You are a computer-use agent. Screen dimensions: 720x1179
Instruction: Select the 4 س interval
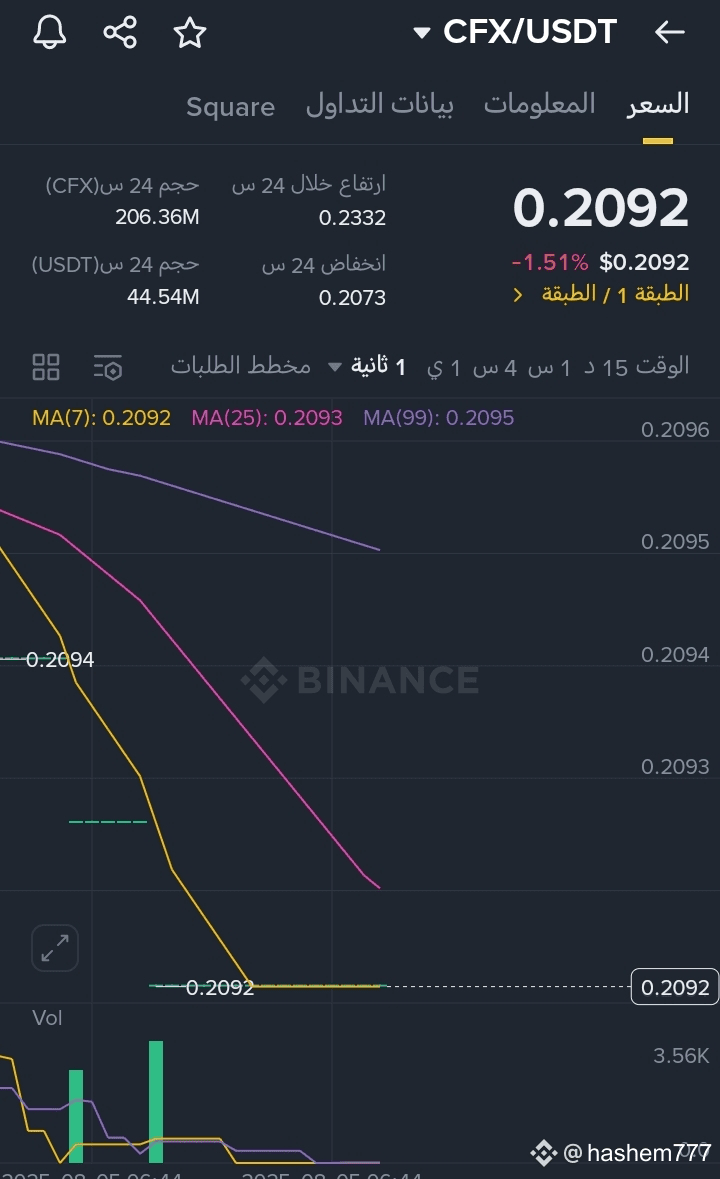click(494, 368)
